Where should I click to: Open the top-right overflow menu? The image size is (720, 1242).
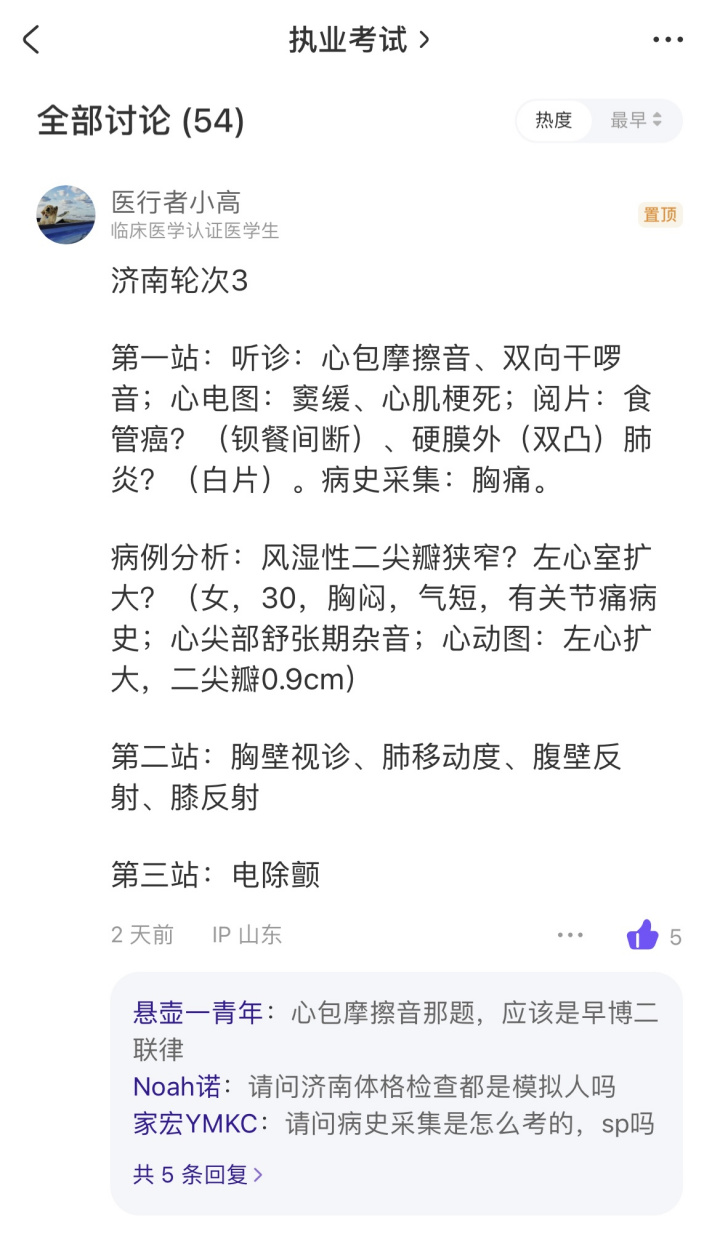[667, 40]
